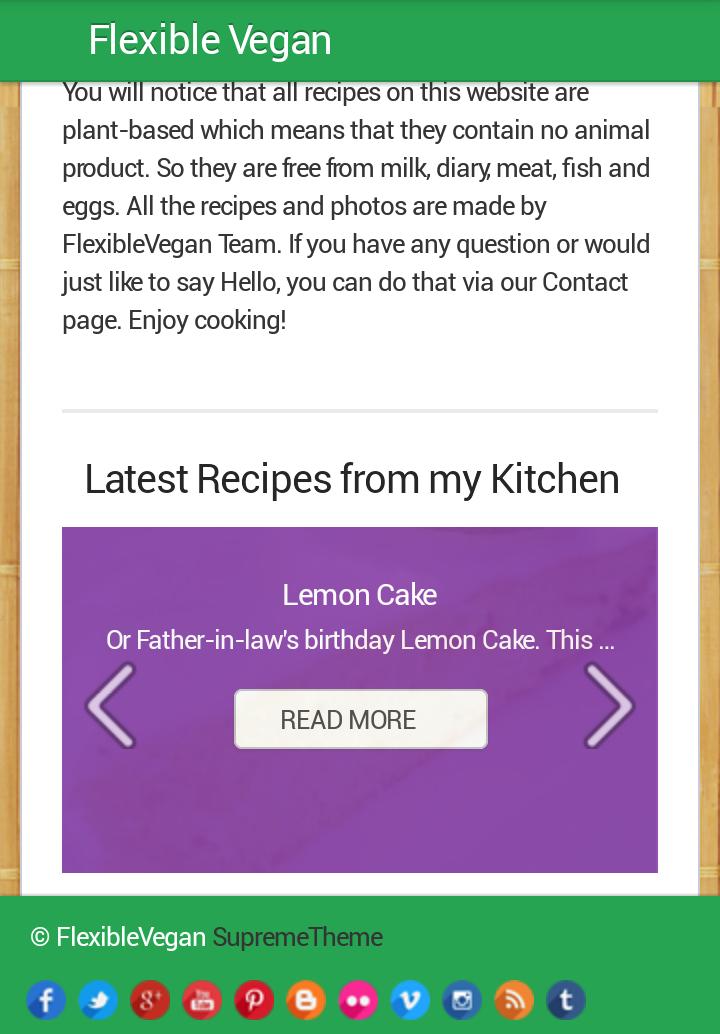The image size is (720, 1034).
Task: Open the Twitter profile icon
Action: 98,1000
